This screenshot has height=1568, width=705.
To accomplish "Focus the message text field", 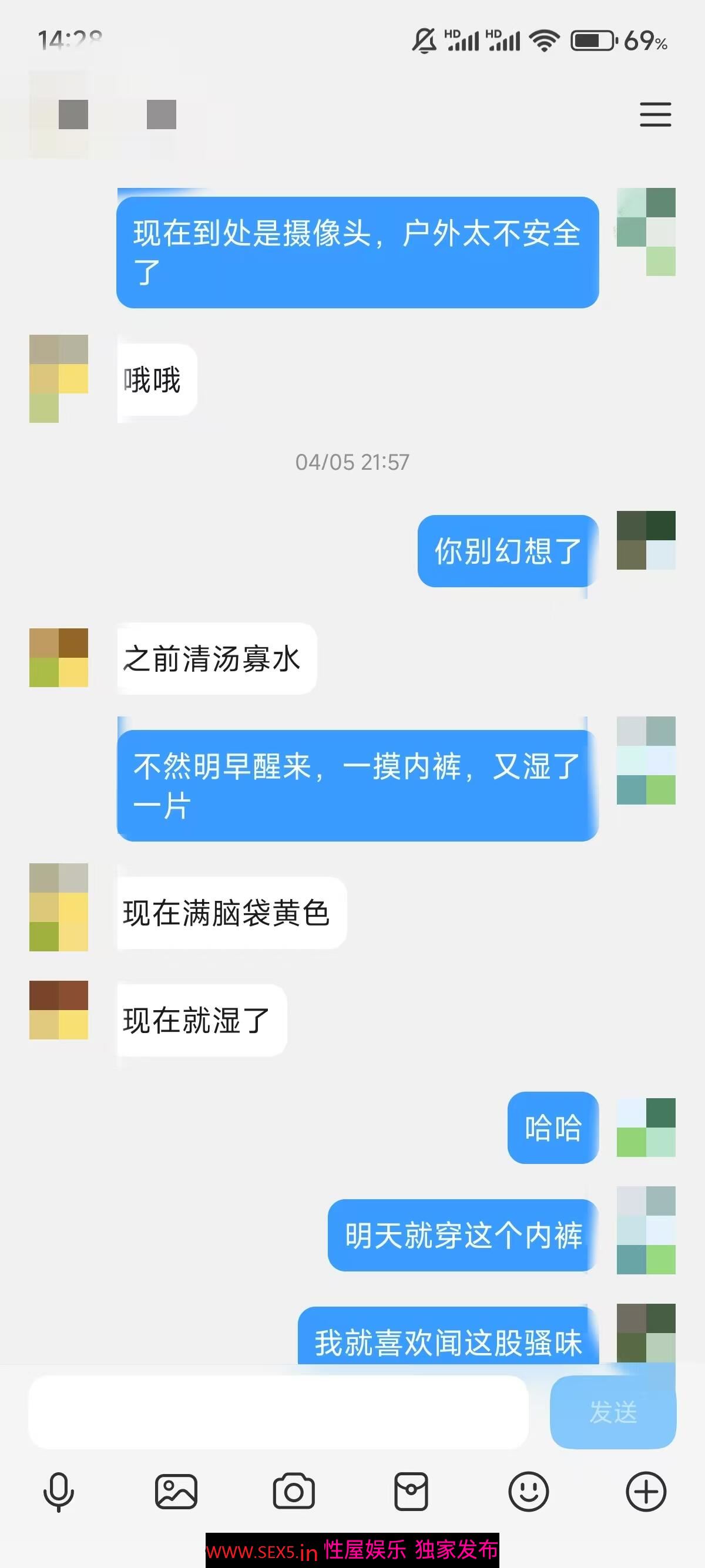I will (278, 1412).
